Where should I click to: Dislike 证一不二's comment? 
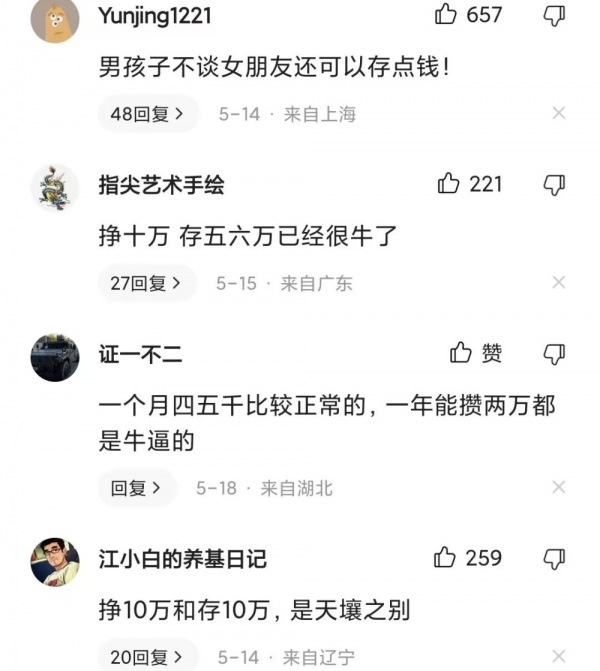[553, 353]
